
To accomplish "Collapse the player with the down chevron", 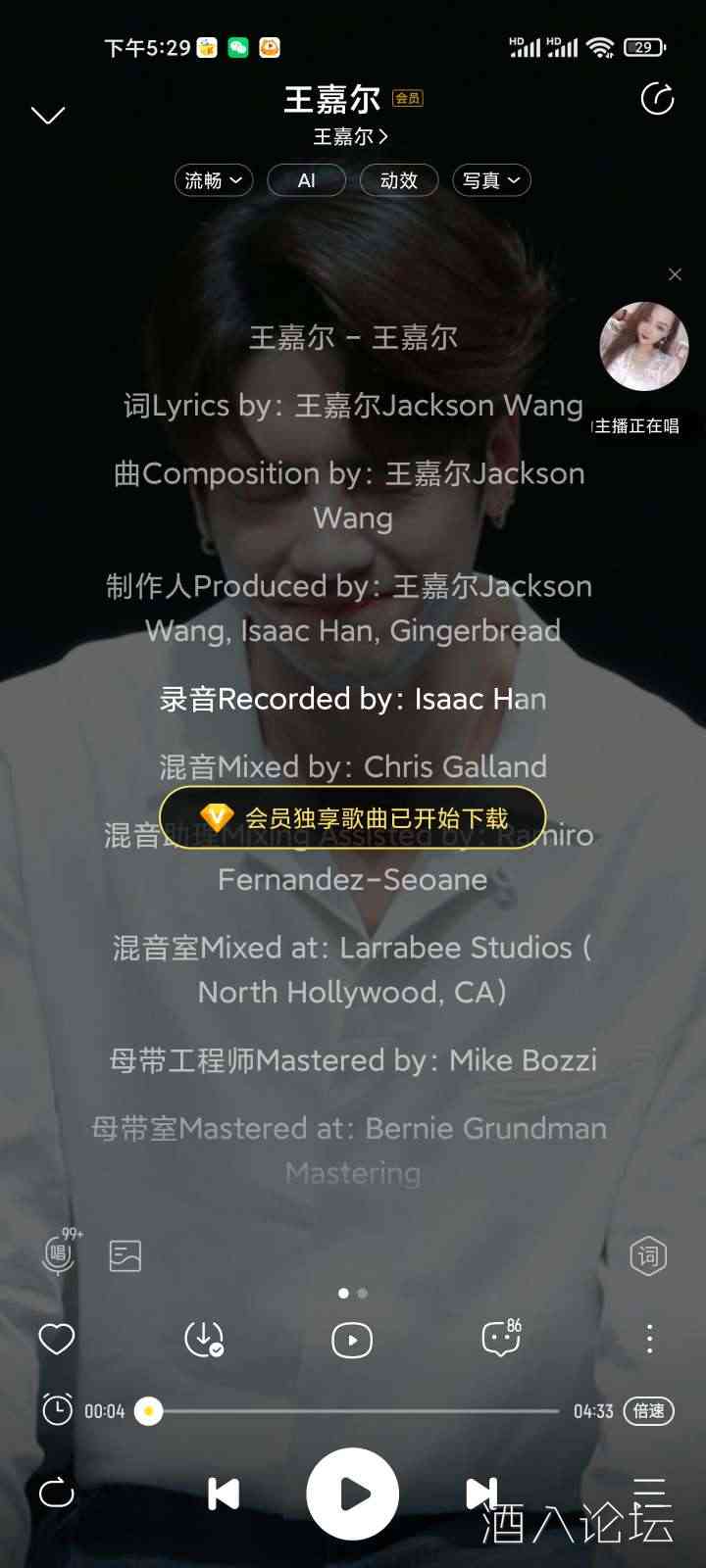I will click(48, 116).
